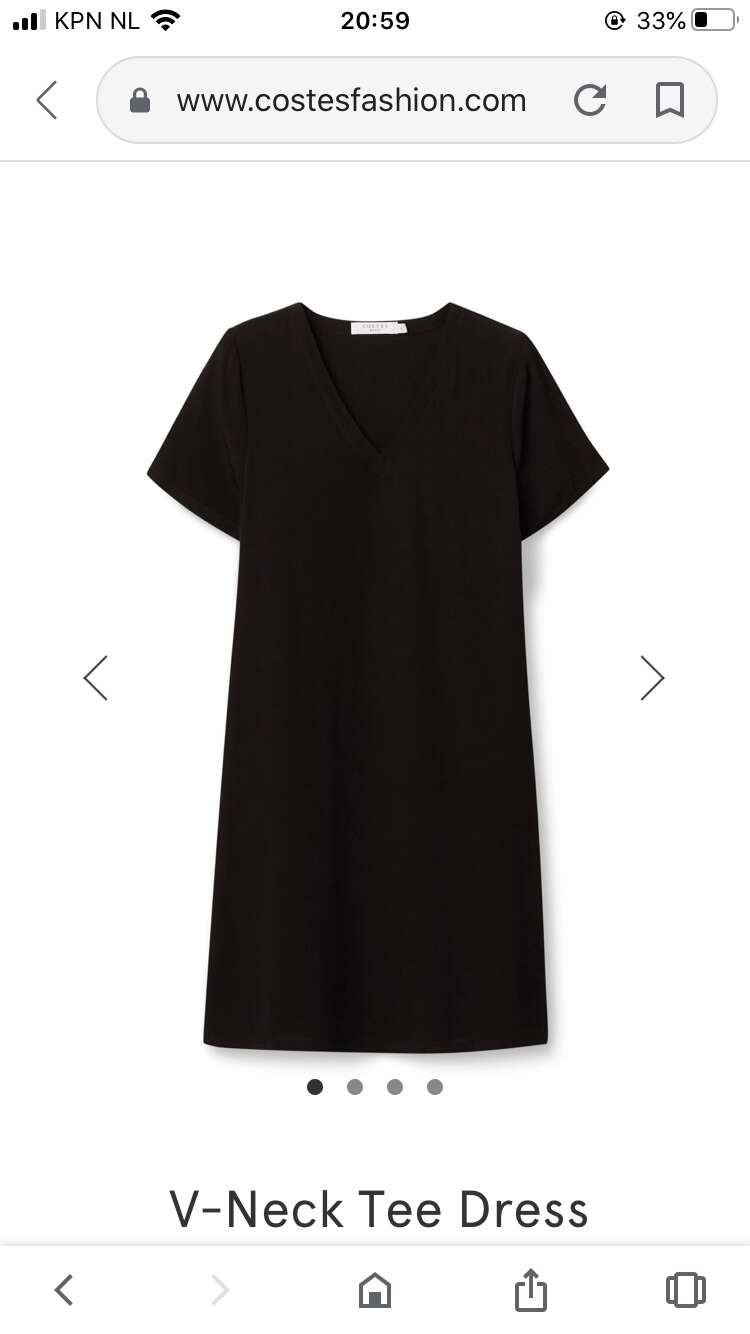Image resolution: width=750 pixels, height=1334 pixels.
Task: Open the browser home page
Action: point(375,1290)
